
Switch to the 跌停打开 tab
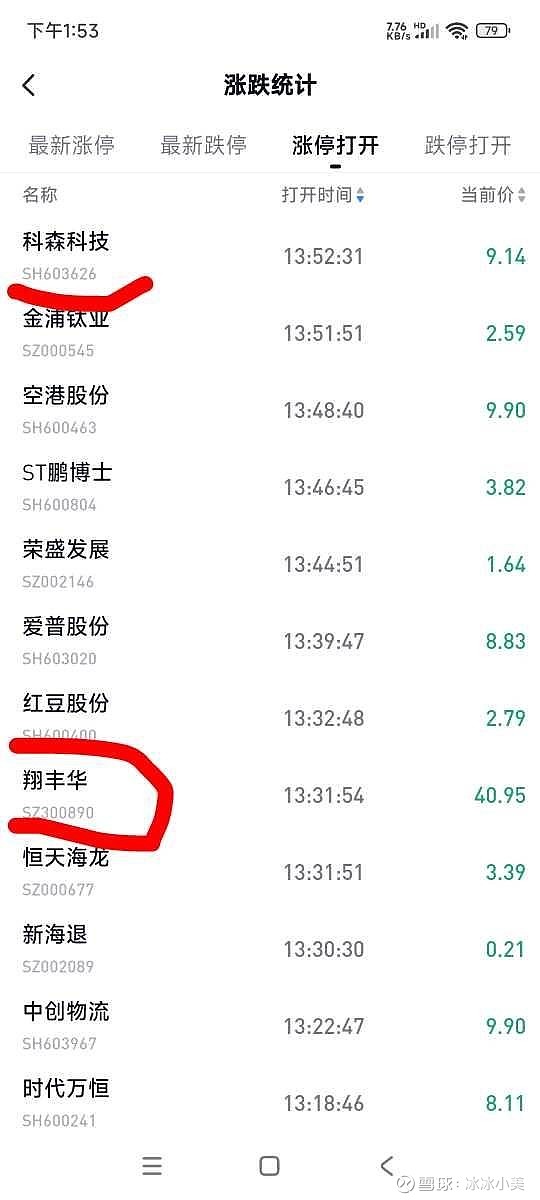pos(467,146)
